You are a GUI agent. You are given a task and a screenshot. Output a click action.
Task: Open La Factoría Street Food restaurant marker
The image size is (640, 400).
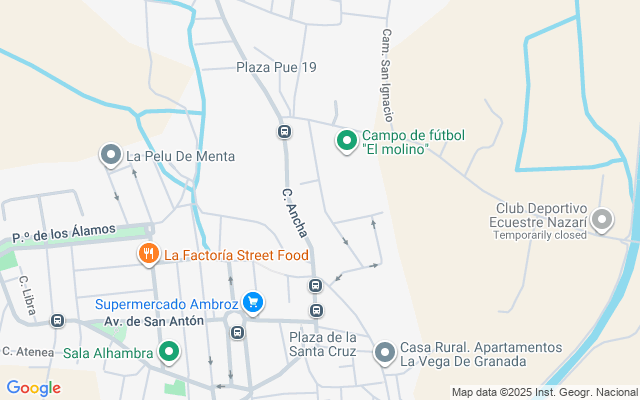pyautogui.click(x=149, y=254)
